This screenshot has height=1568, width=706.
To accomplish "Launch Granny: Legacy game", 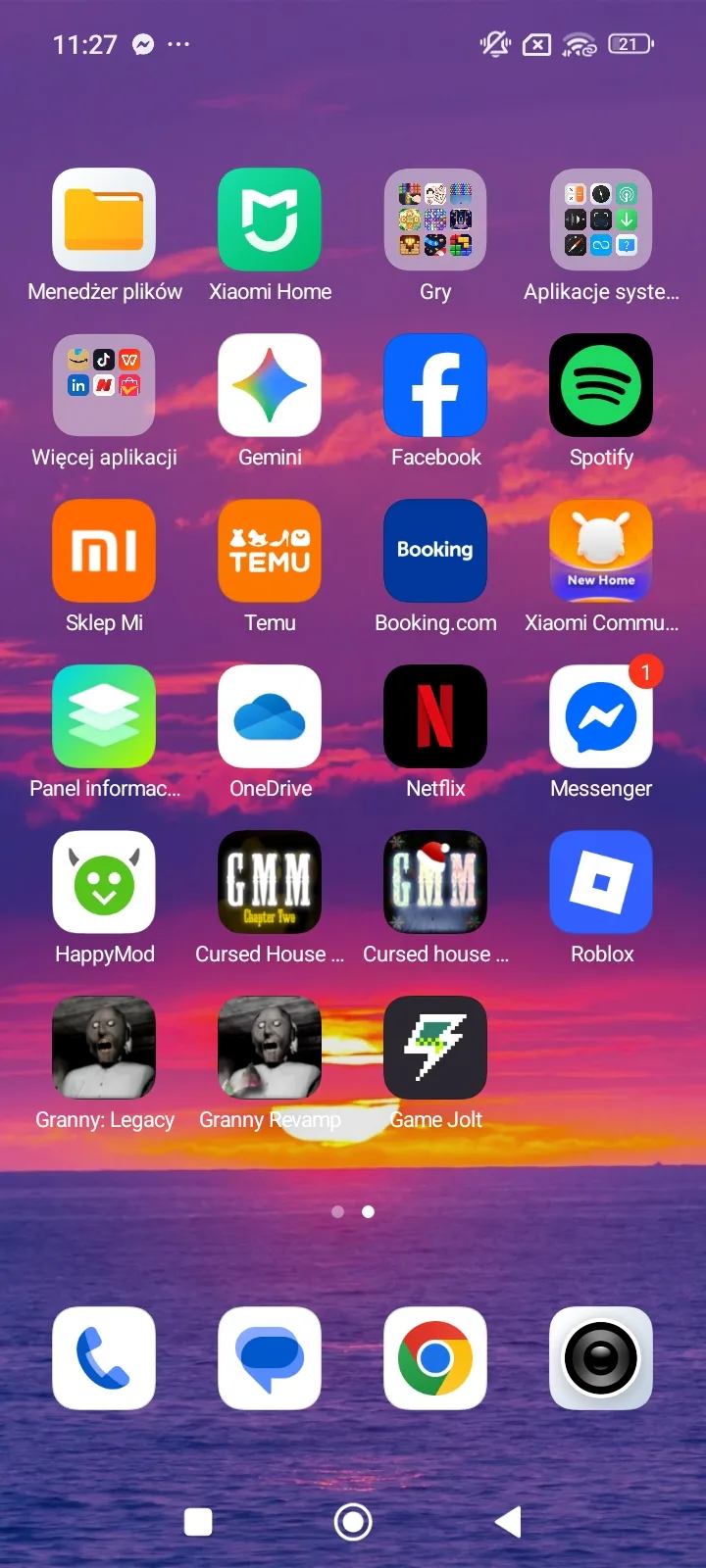I will click(x=104, y=1048).
